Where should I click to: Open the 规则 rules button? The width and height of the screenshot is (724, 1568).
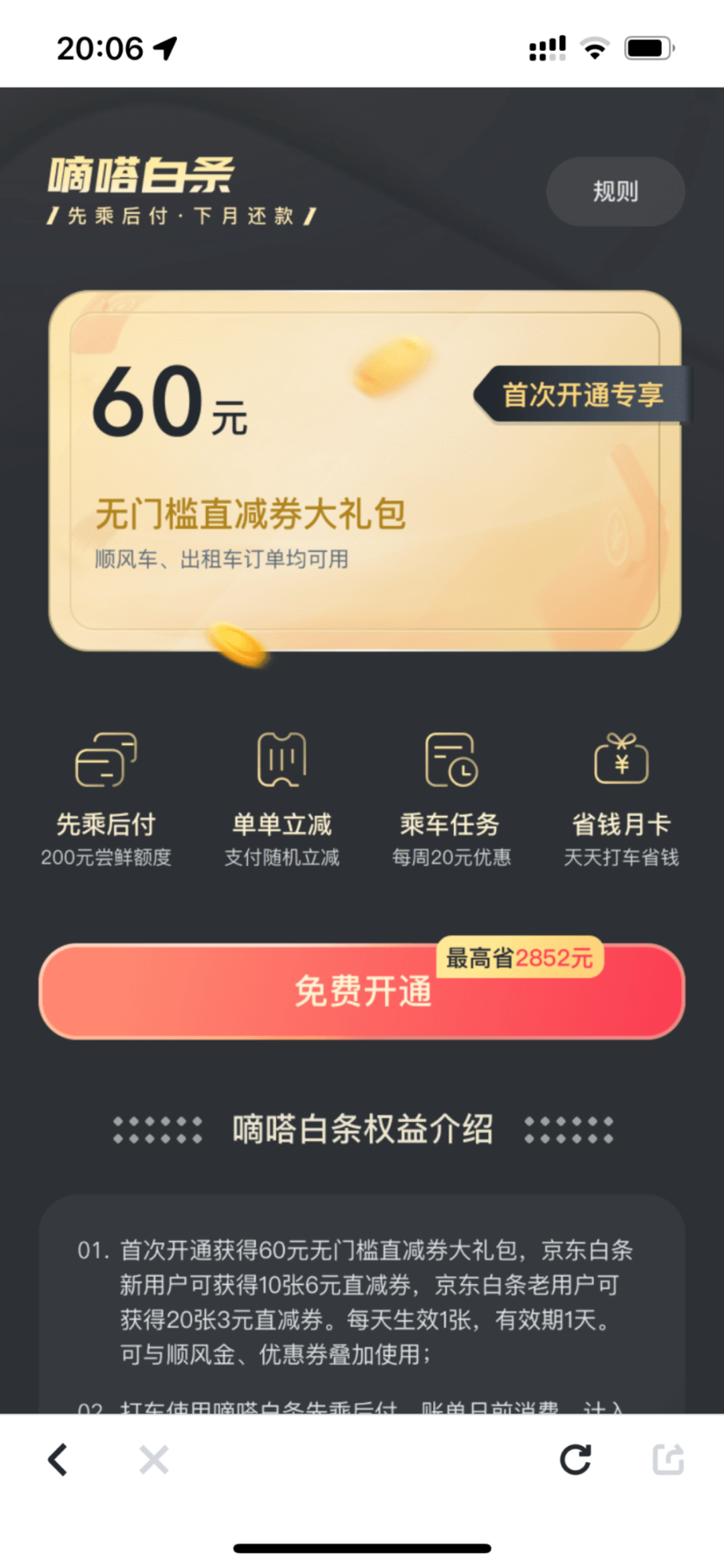coord(615,192)
